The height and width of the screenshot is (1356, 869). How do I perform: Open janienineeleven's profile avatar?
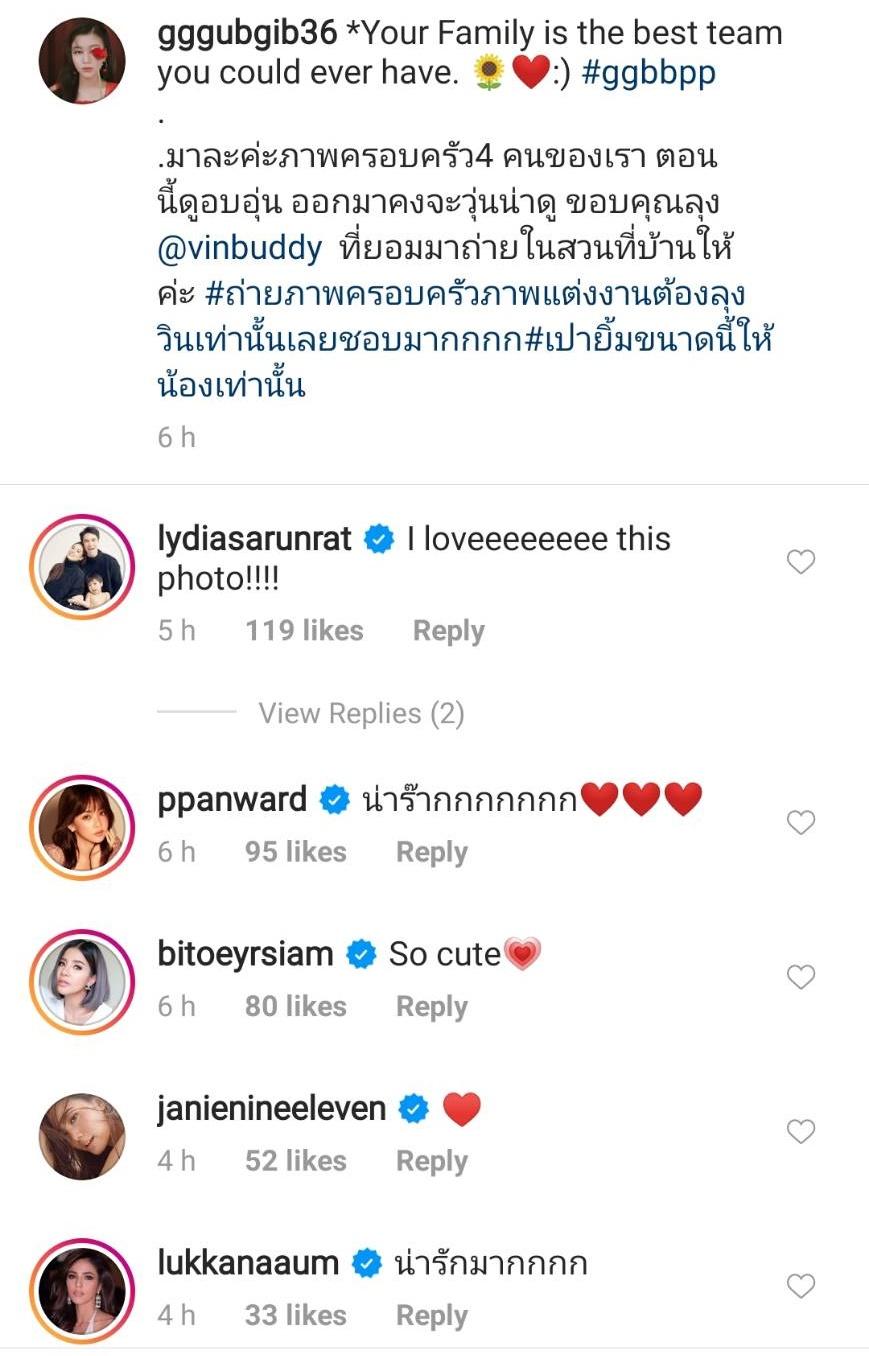[x=82, y=1136]
